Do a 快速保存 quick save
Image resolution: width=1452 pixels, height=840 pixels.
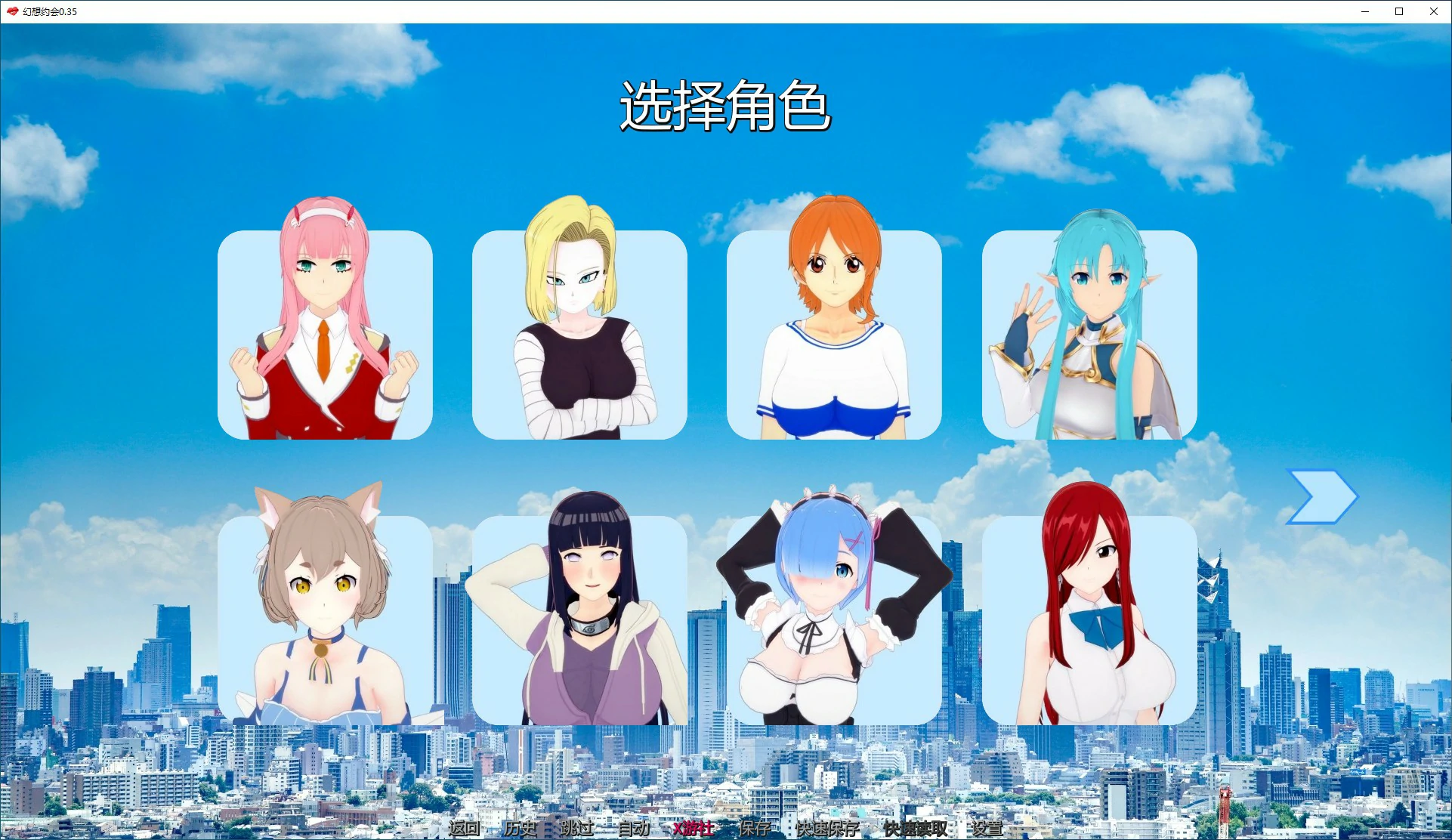(x=827, y=828)
